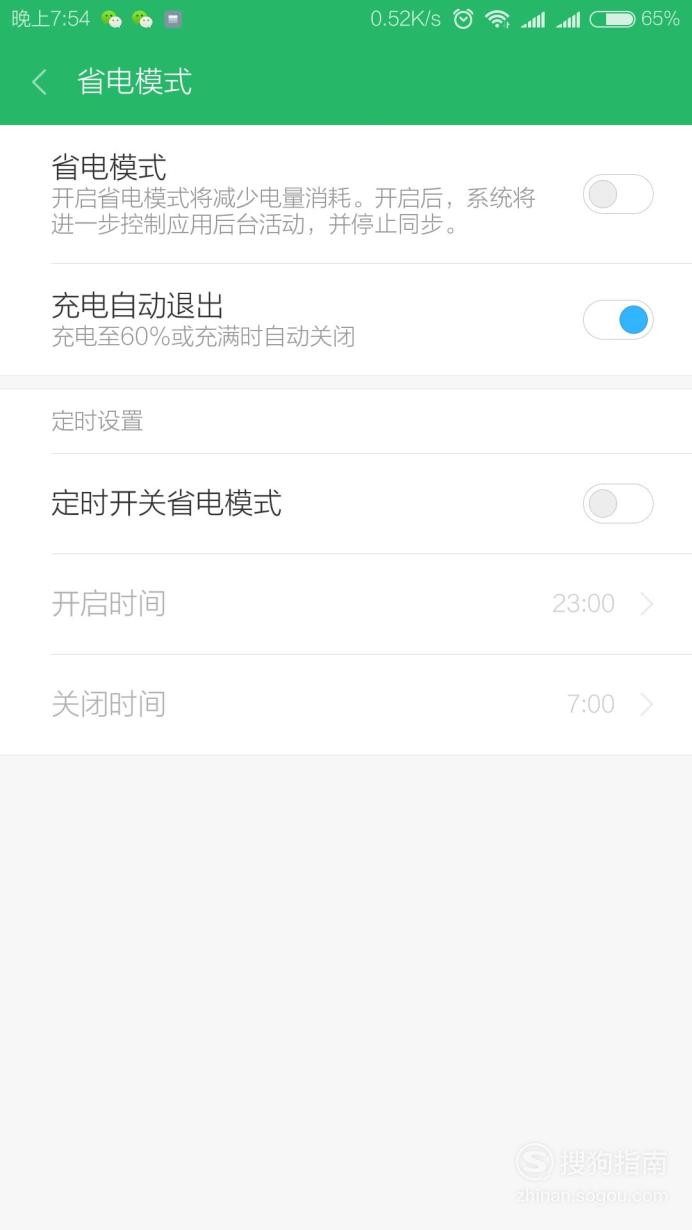This screenshot has width=692, height=1230.
Task: Go back using the top-left arrow
Action: pos(40,82)
